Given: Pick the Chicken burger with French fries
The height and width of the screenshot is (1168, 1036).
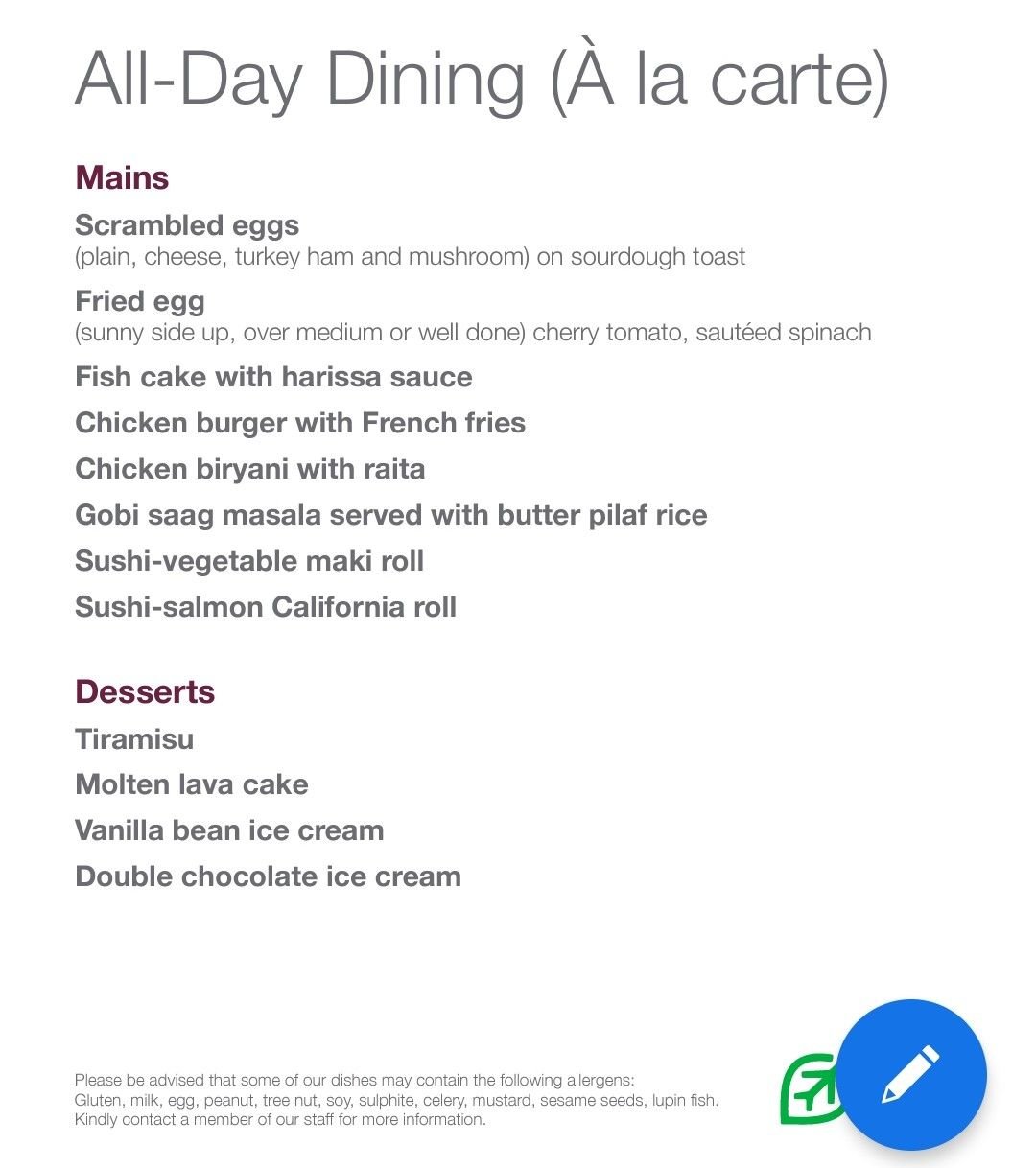Looking at the screenshot, I should click(x=300, y=422).
